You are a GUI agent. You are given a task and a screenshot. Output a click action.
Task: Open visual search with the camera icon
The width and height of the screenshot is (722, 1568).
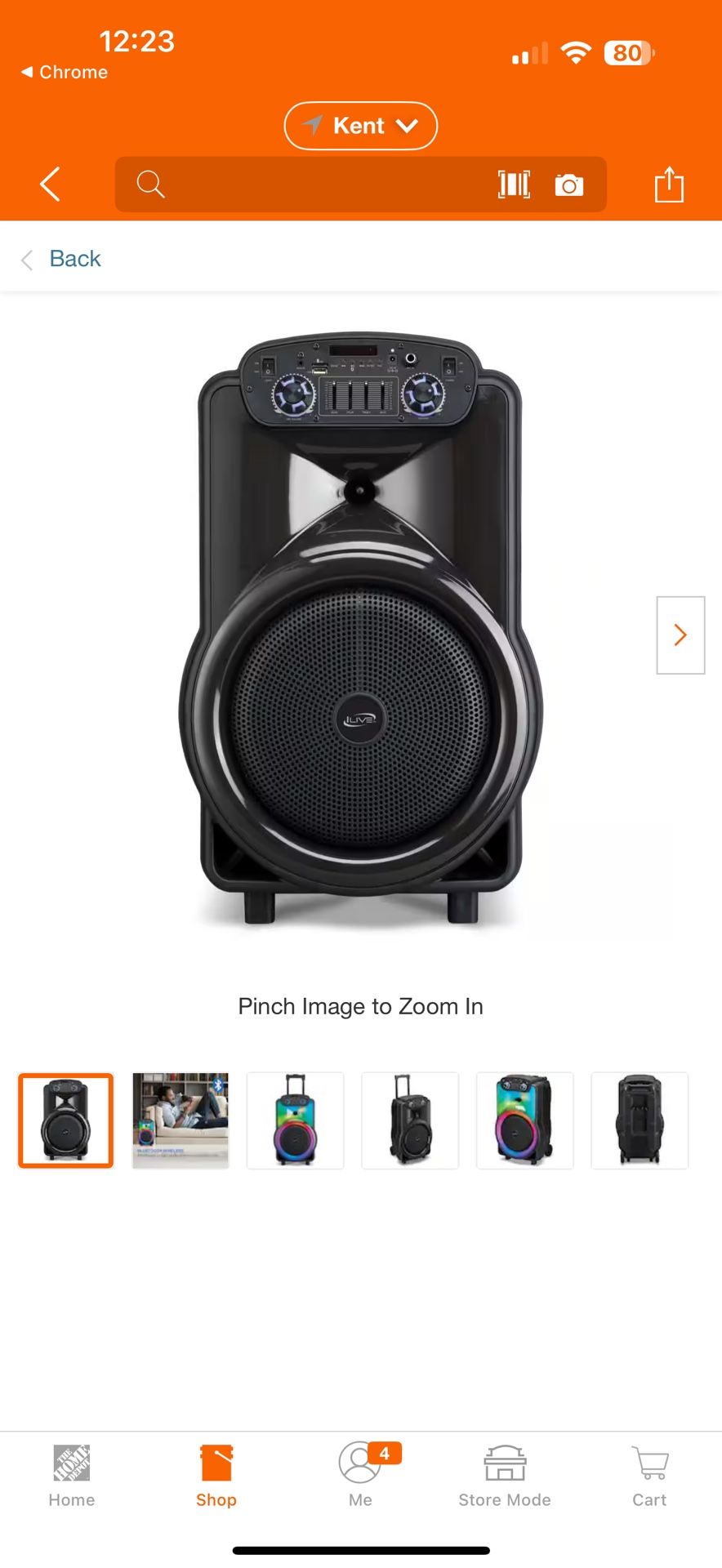click(x=569, y=185)
